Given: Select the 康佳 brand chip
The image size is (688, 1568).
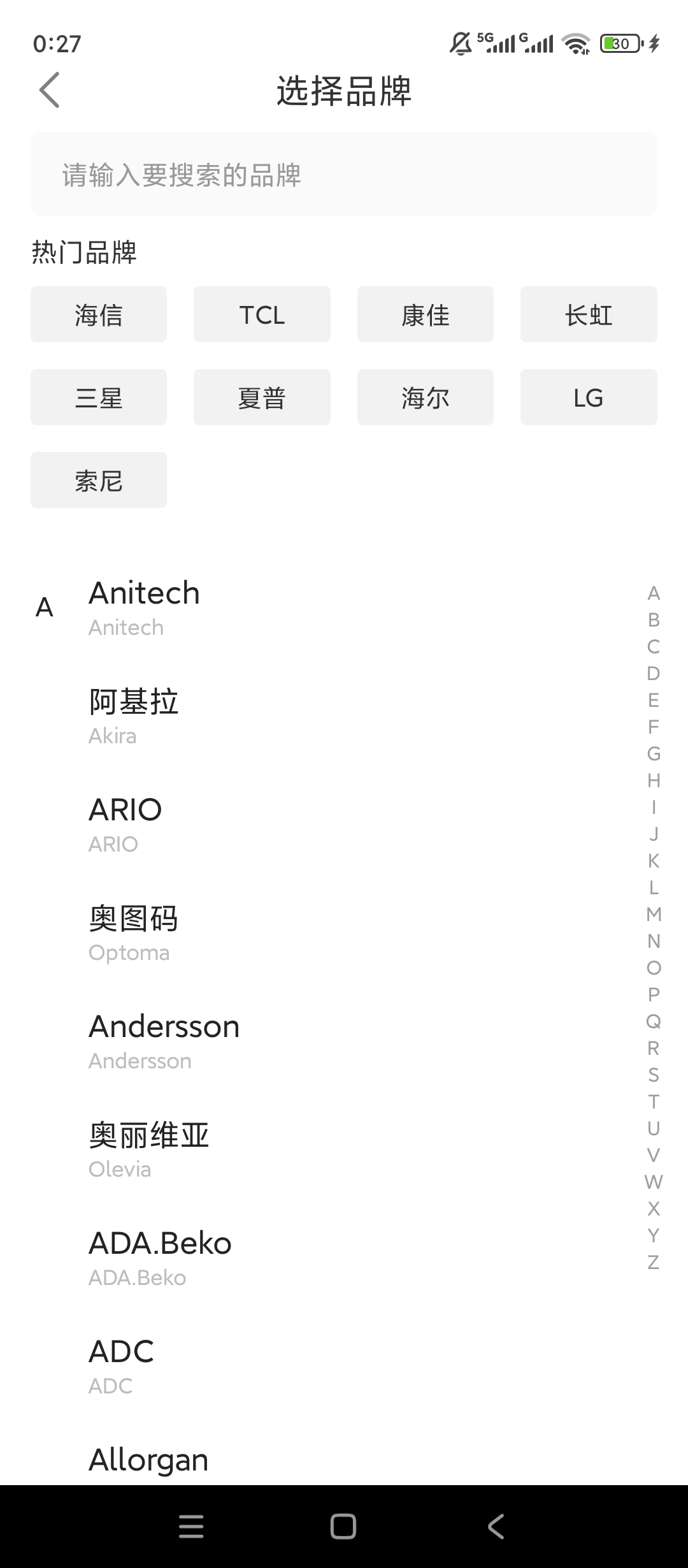Looking at the screenshot, I should click(426, 314).
